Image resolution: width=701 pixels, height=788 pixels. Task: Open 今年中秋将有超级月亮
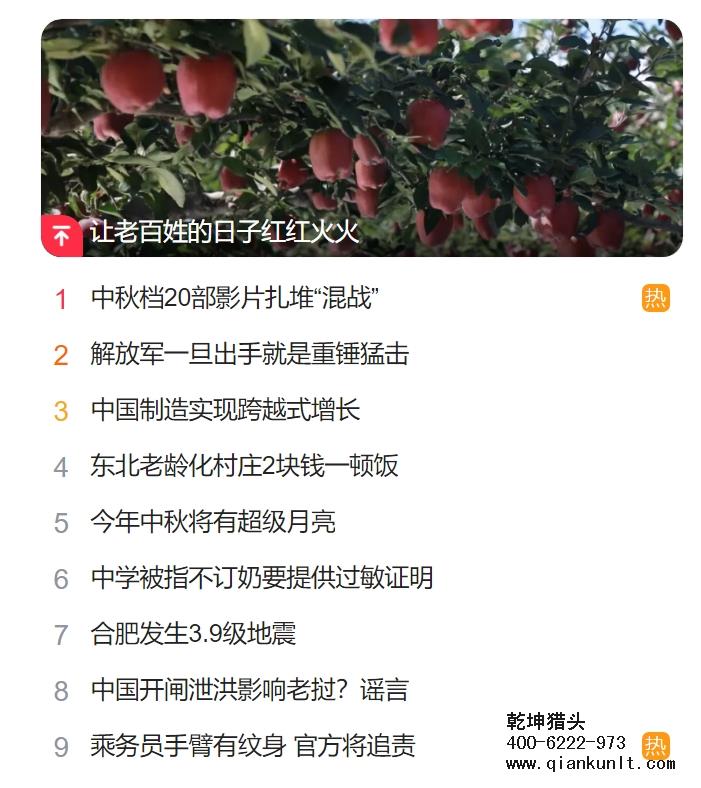point(212,522)
